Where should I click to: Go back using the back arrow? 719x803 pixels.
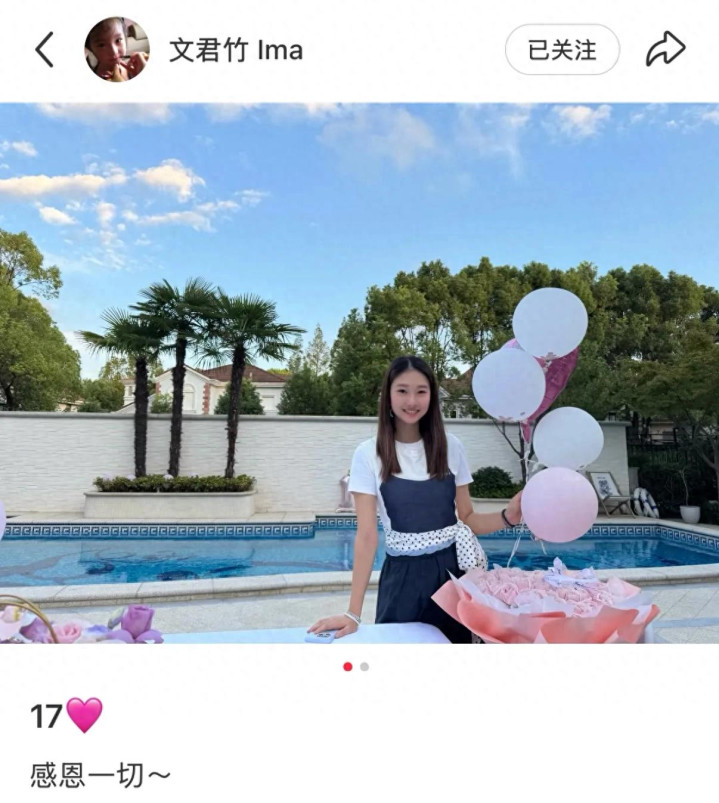point(44,49)
